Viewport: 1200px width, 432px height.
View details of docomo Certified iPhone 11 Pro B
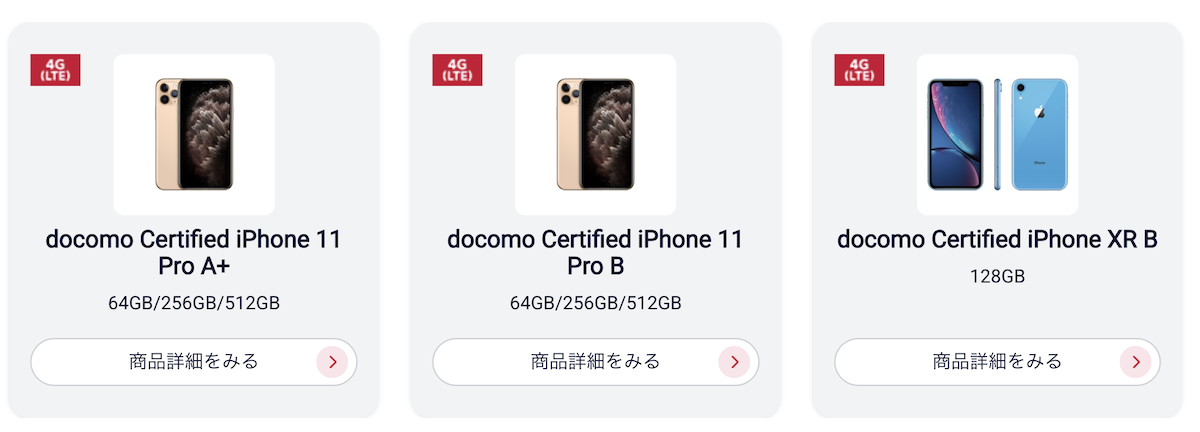pyautogui.click(x=596, y=362)
